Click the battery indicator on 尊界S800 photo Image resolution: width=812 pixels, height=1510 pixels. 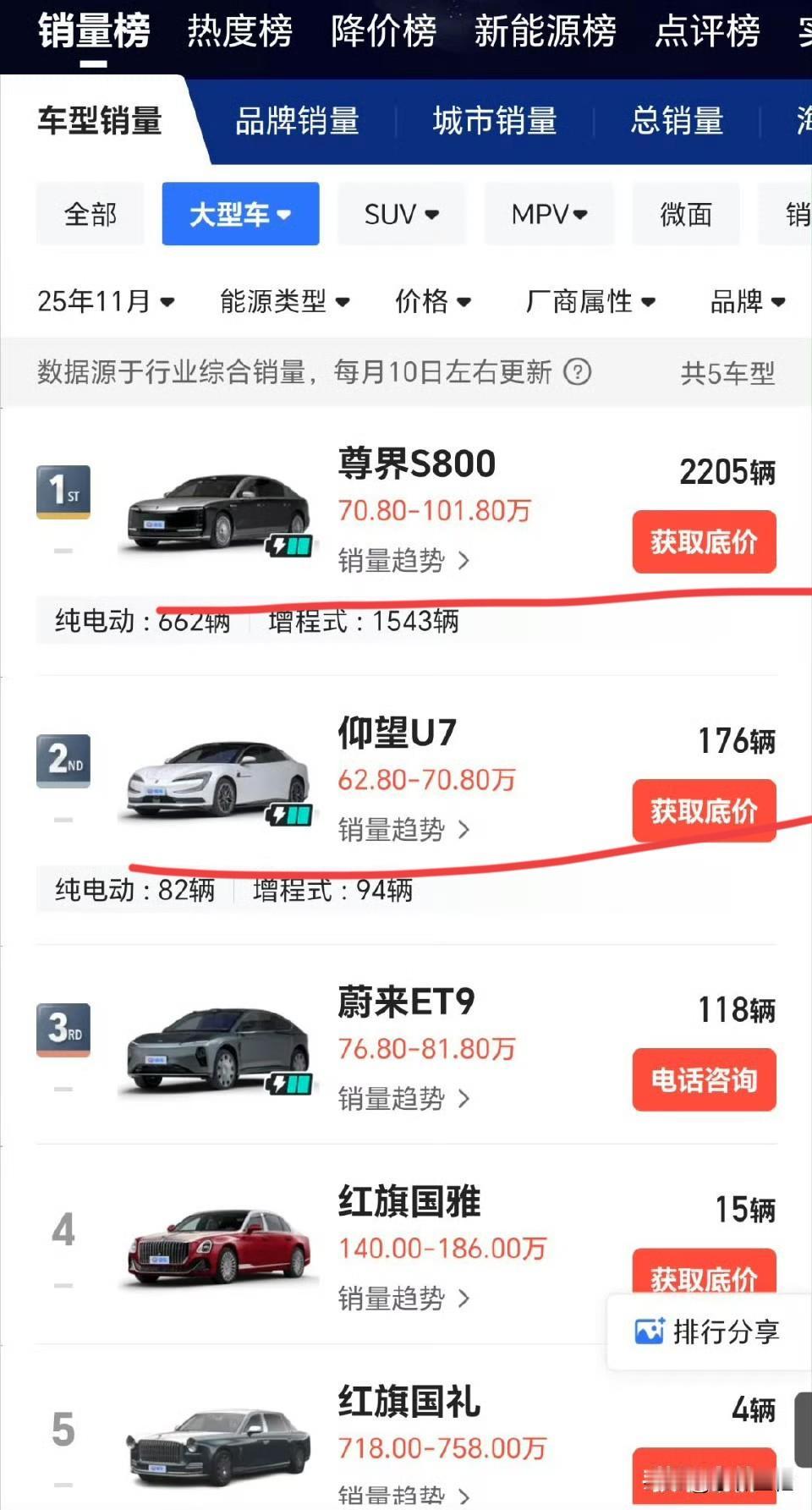288,546
